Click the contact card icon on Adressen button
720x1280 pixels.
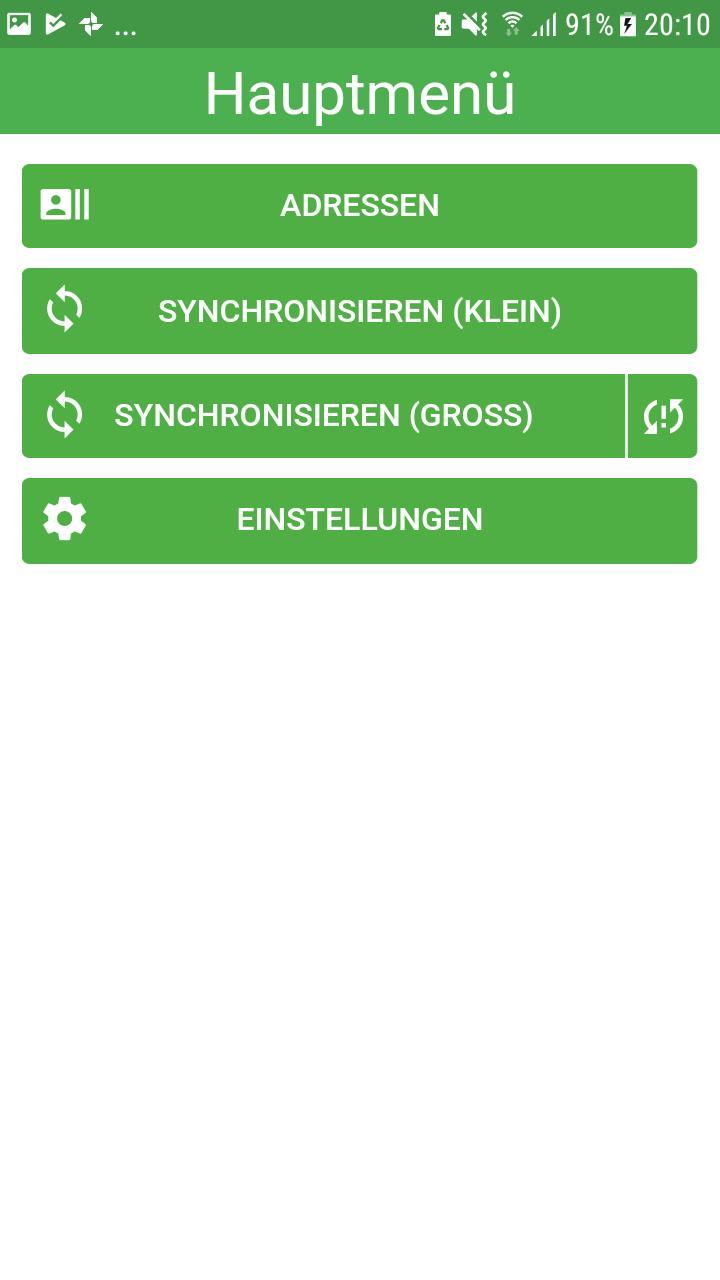point(64,205)
